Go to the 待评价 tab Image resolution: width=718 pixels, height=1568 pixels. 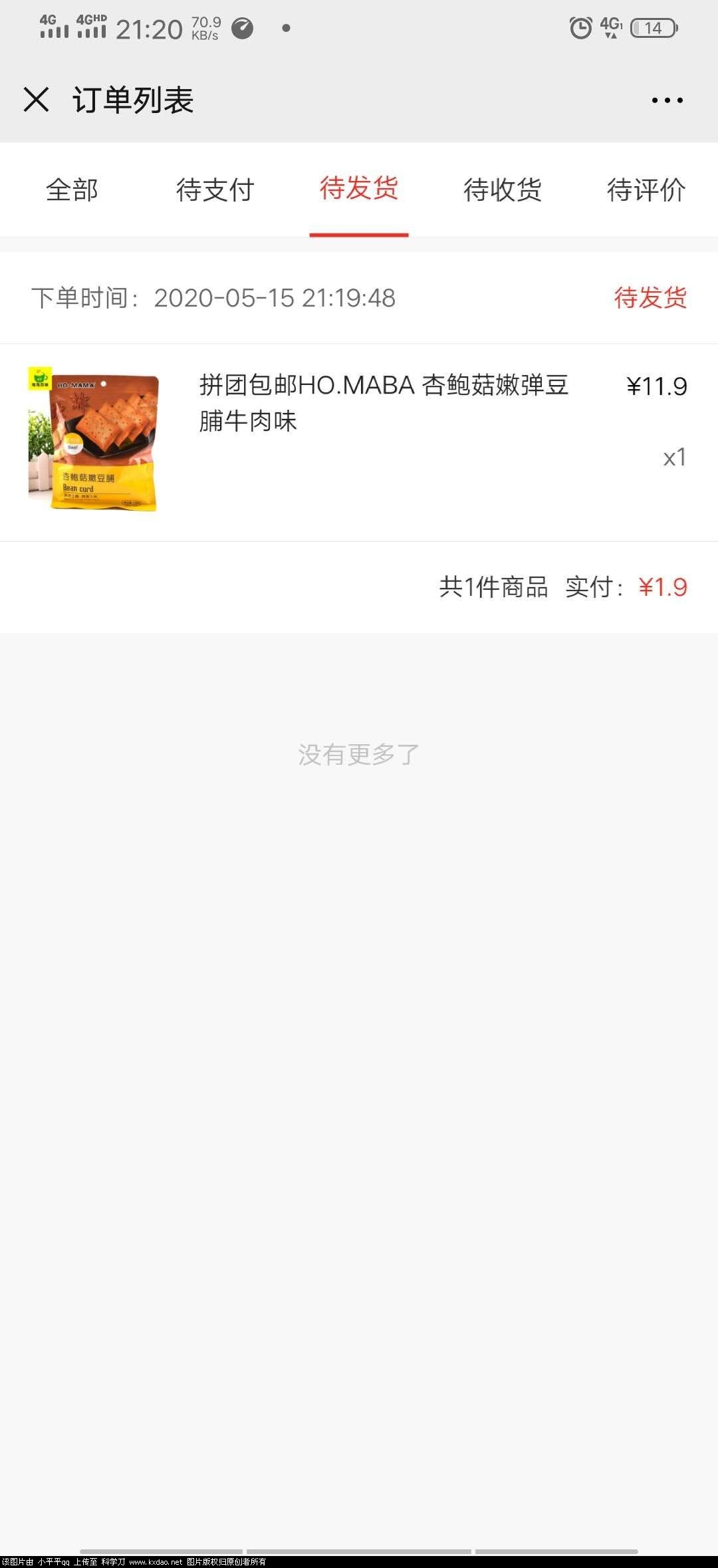(646, 190)
